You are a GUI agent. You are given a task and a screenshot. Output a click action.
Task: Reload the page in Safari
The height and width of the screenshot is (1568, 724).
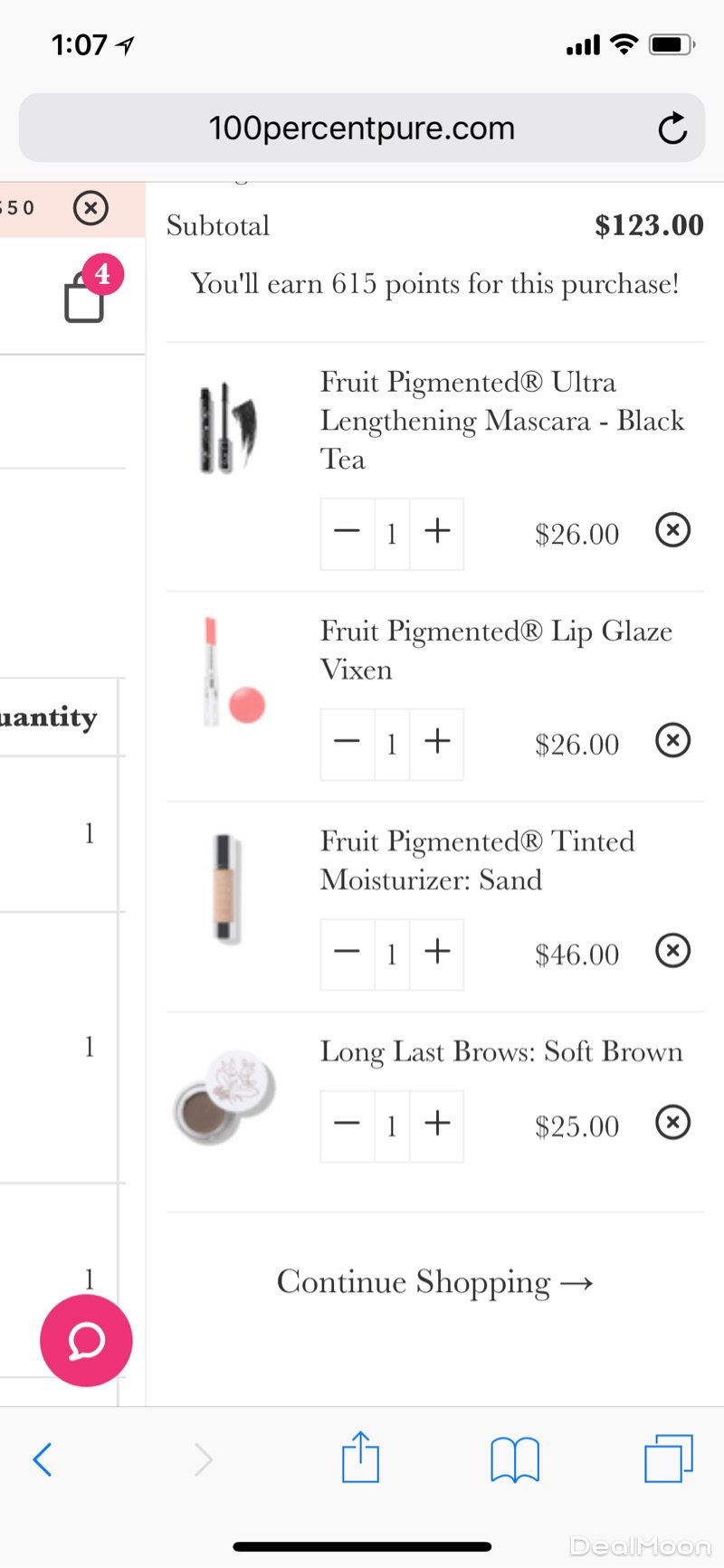[x=672, y=128]
